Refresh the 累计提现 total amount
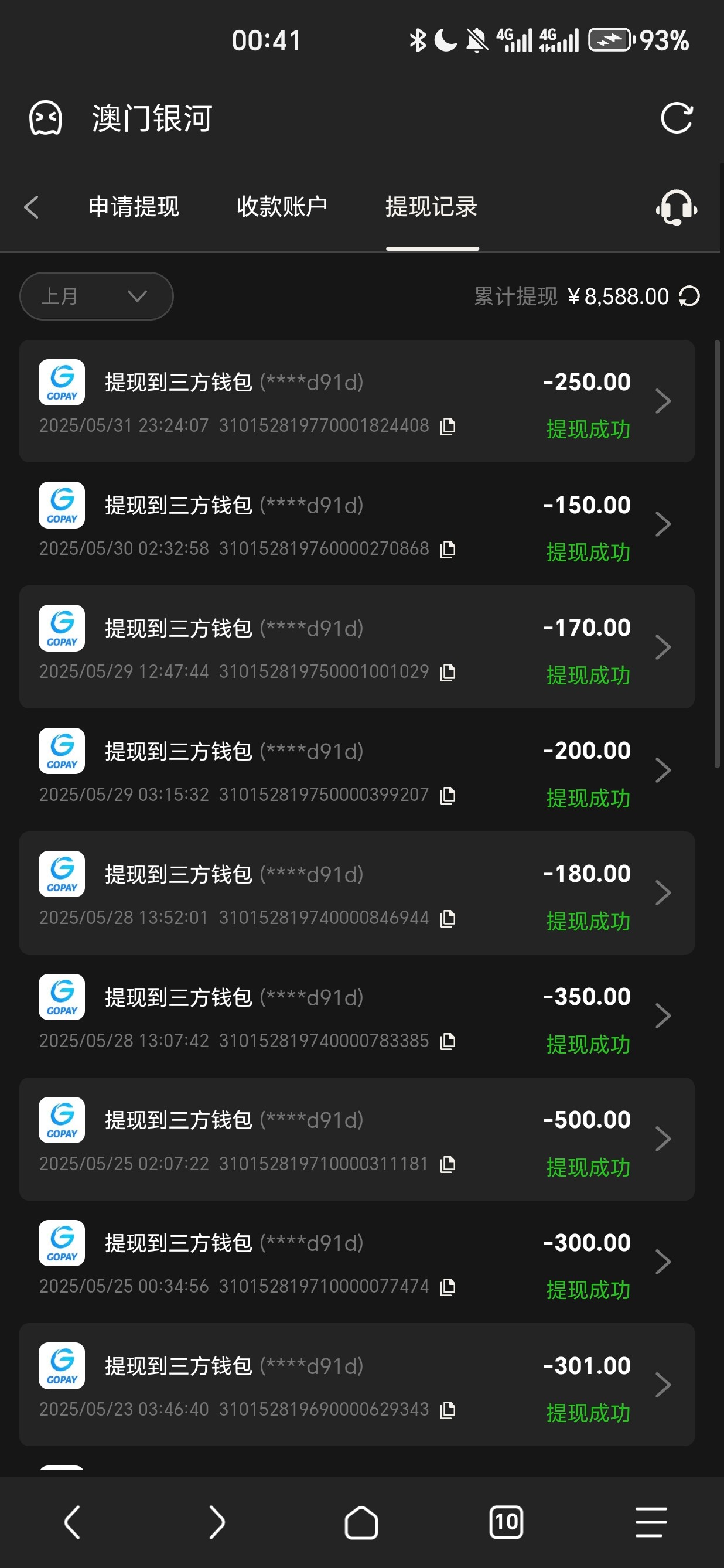 [x=689, y=296]
